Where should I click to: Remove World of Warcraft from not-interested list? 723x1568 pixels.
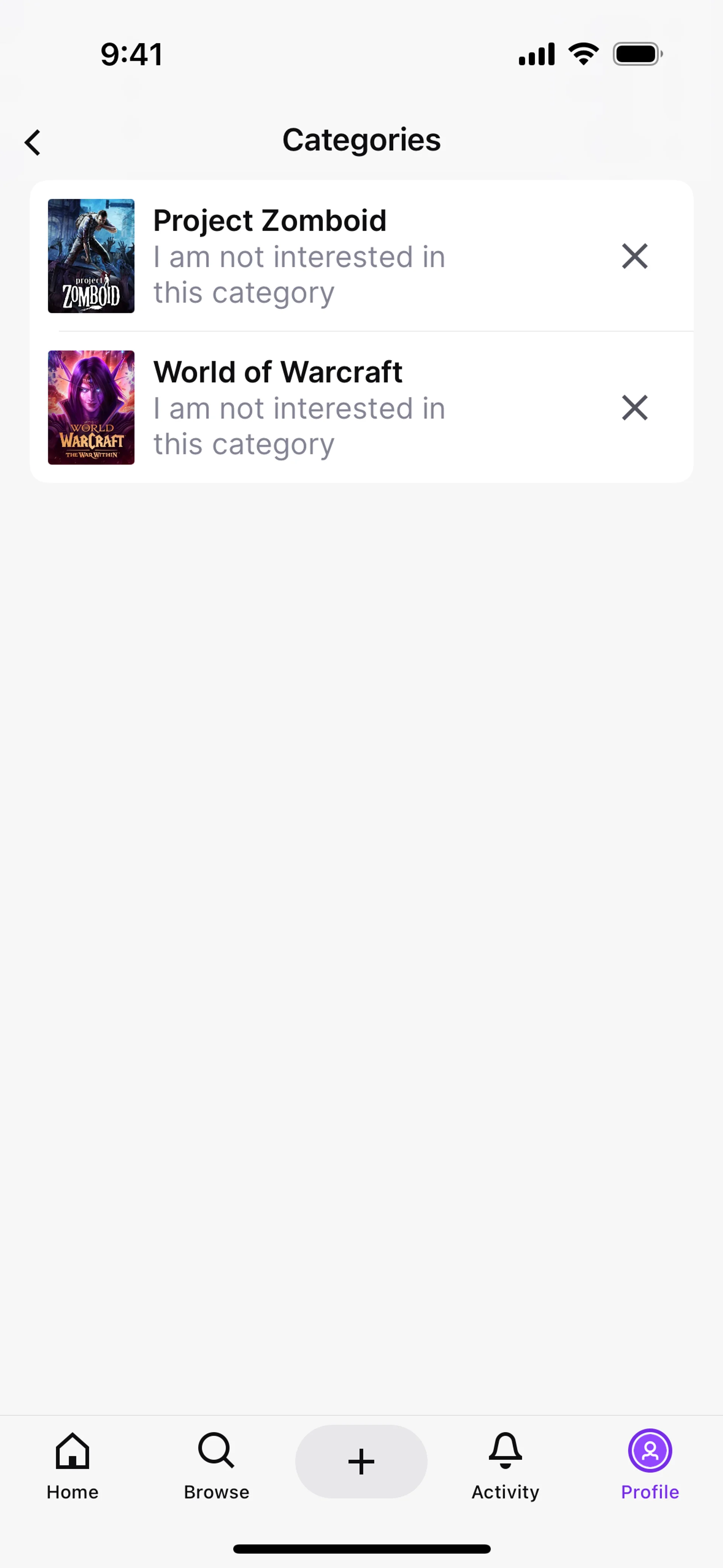(x=634, y=408)
